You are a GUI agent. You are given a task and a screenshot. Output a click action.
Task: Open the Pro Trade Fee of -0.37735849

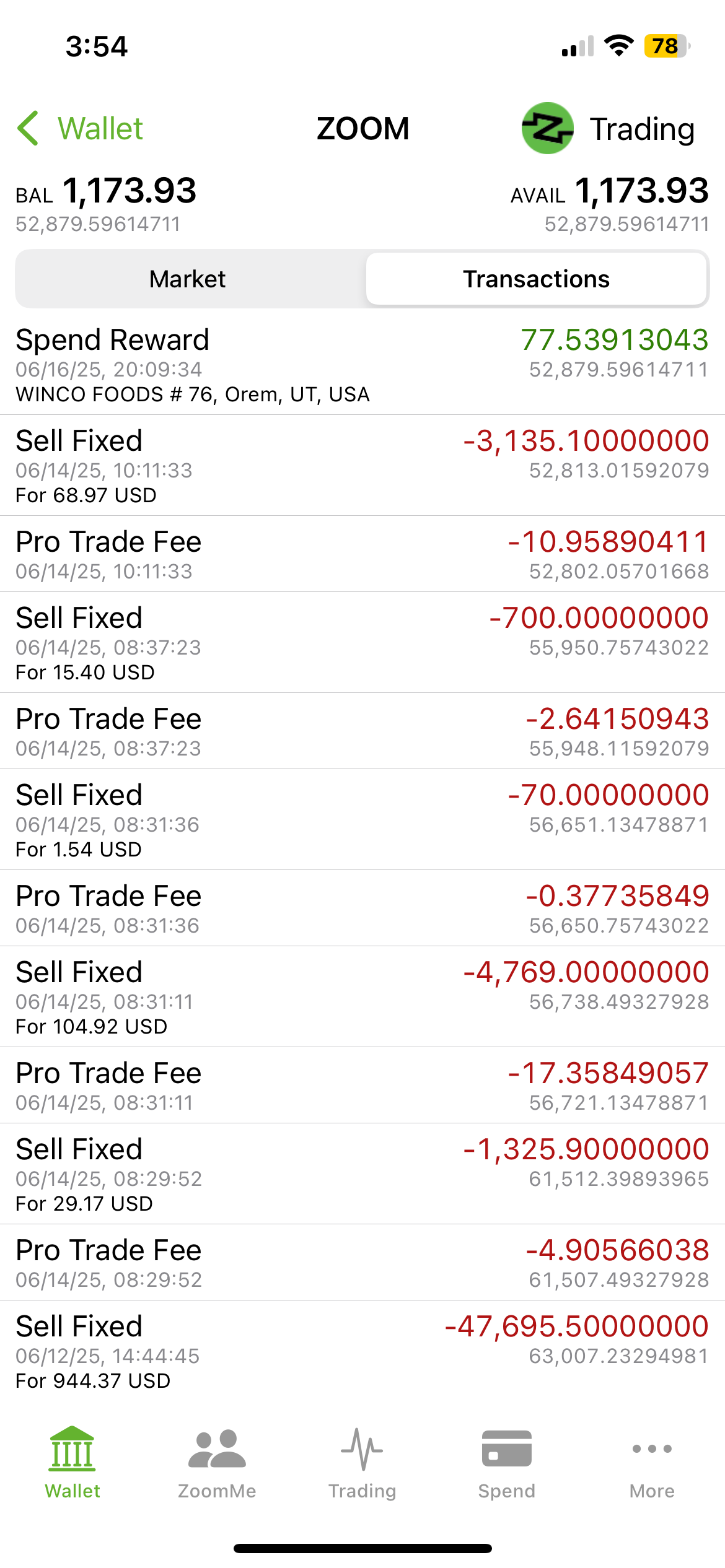(362, 908)
